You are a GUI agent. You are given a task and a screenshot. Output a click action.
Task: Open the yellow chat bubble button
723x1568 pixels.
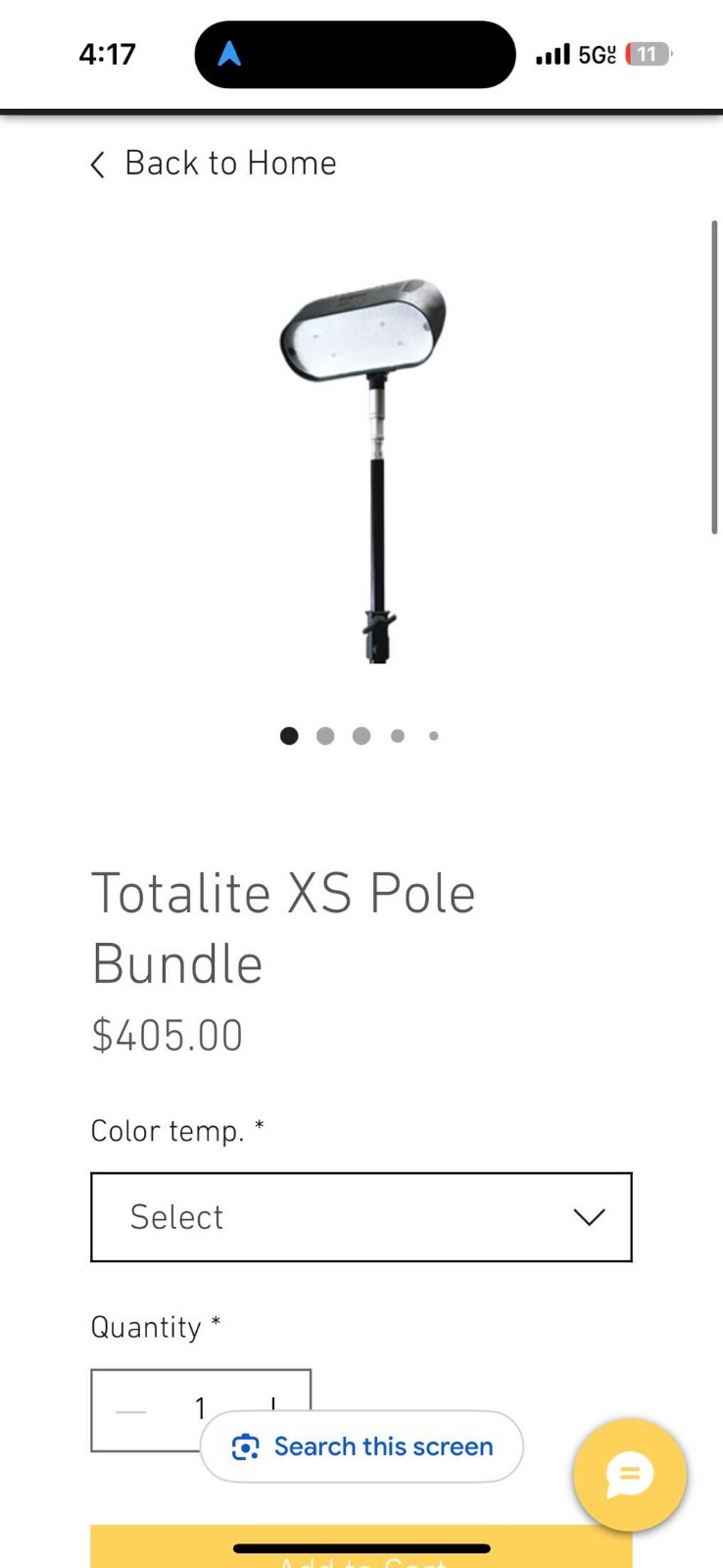pyautogui.click(x=629, y=1474)
